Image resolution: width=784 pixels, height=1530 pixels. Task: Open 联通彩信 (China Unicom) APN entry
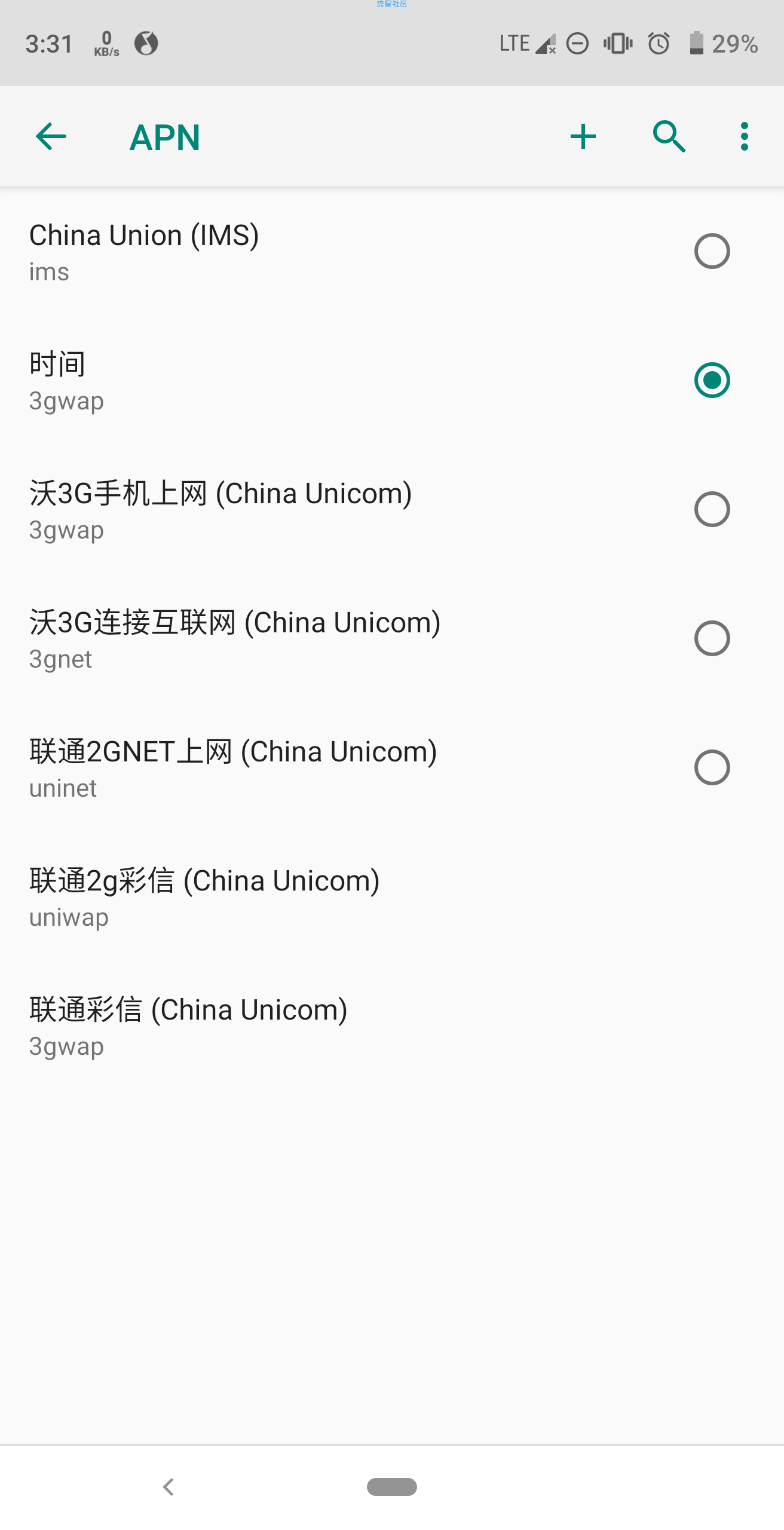tap(392, 1026)
